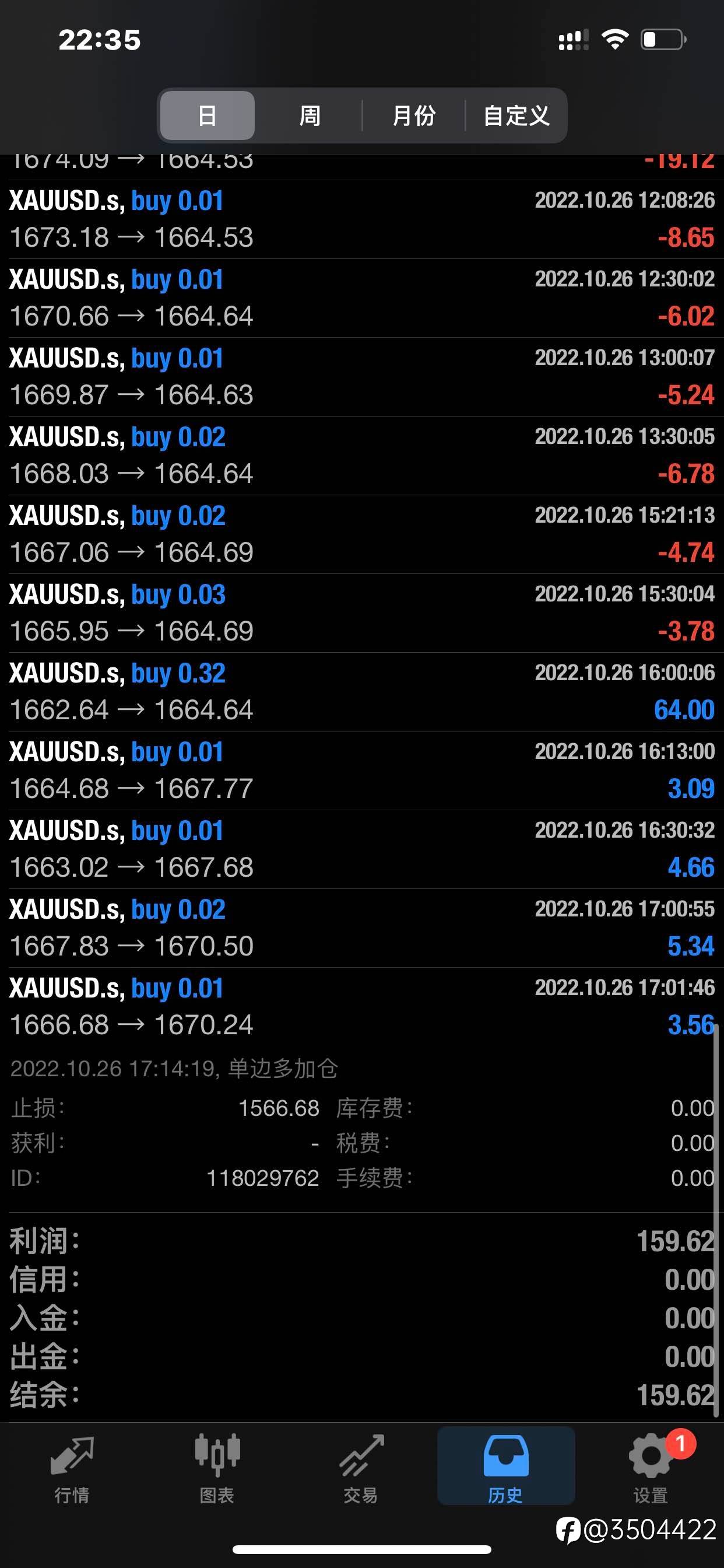Tap the 历史 history tab

point(506,1466)
